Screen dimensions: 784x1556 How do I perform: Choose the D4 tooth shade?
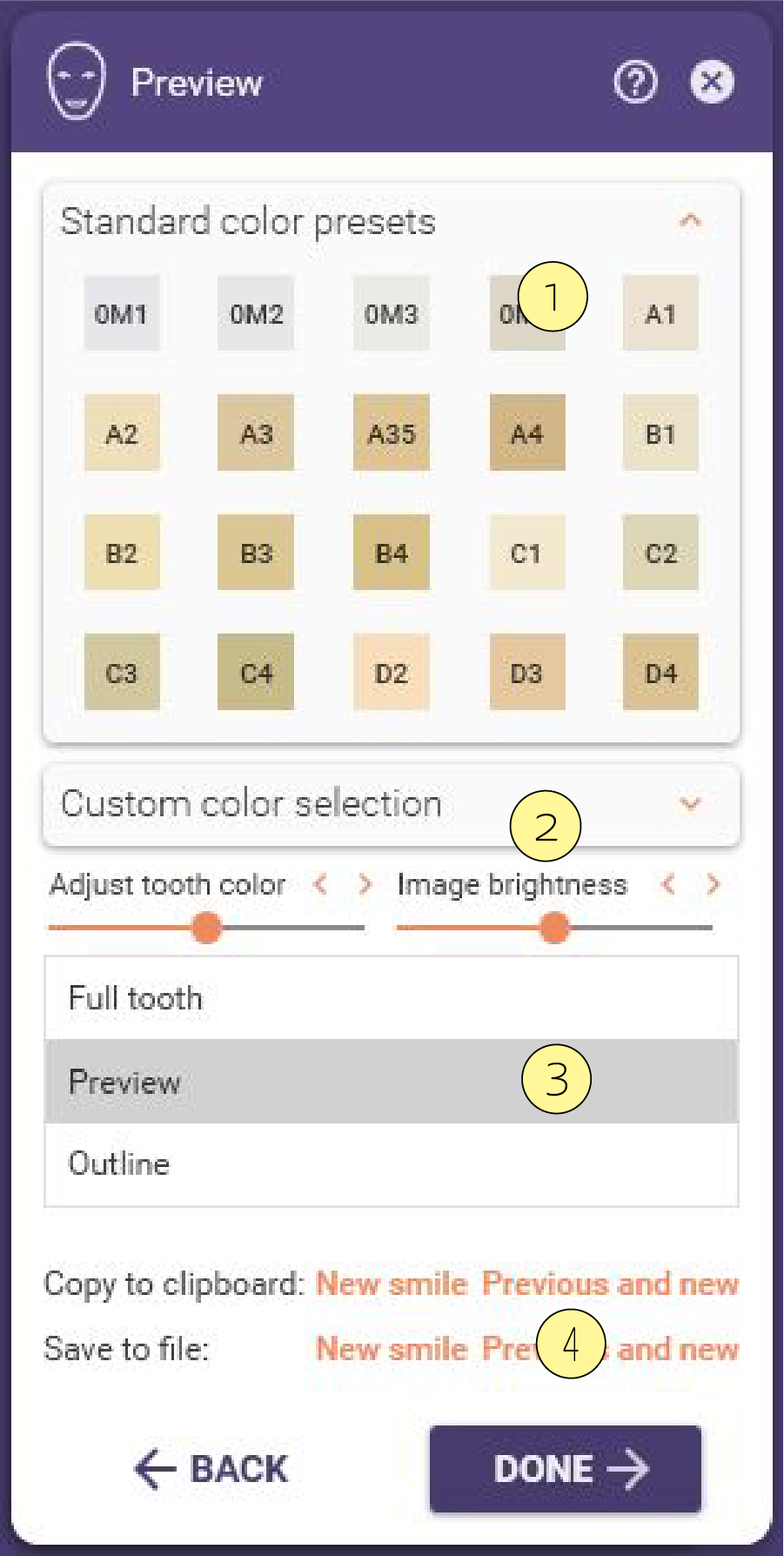[x=660, y=672]
